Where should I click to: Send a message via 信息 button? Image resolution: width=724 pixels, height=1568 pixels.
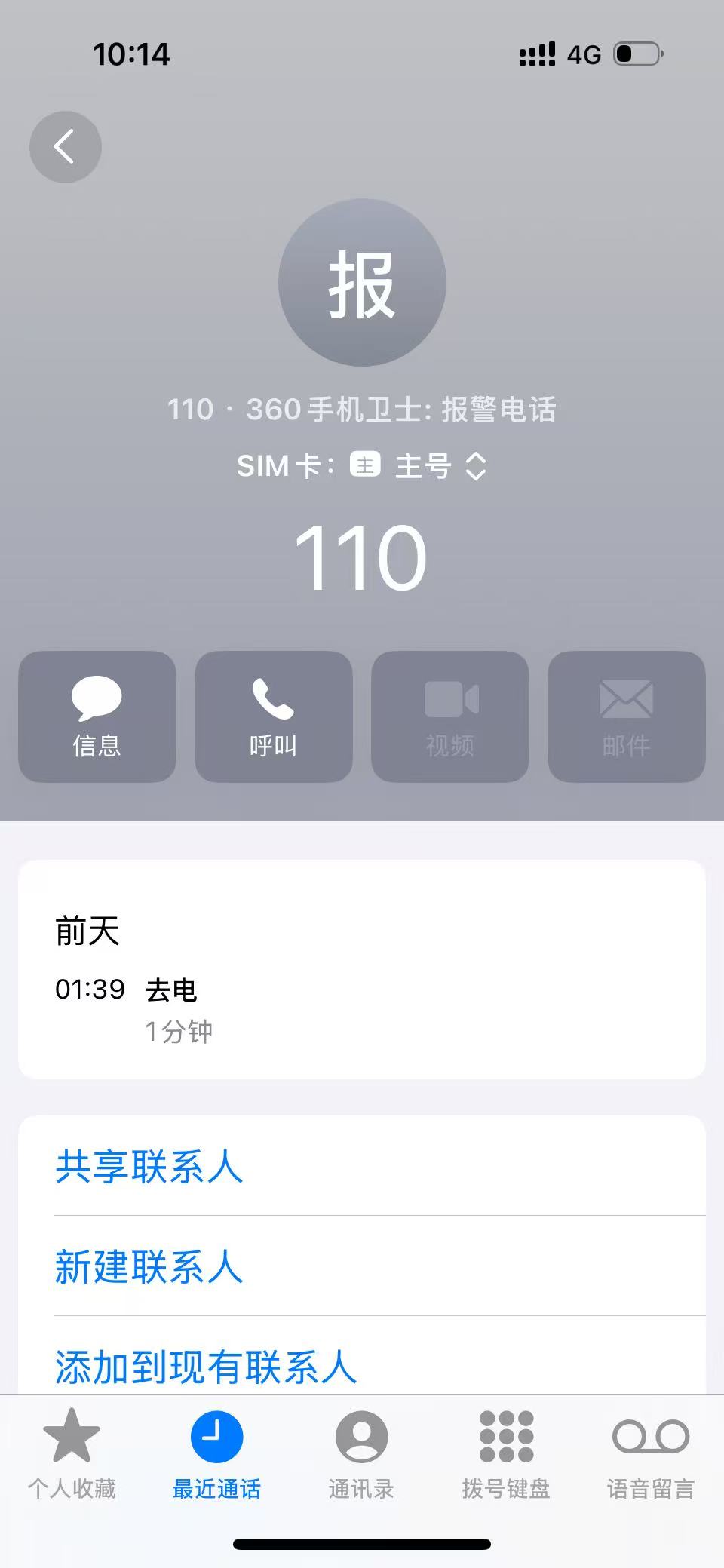click(x=97, y=716)
